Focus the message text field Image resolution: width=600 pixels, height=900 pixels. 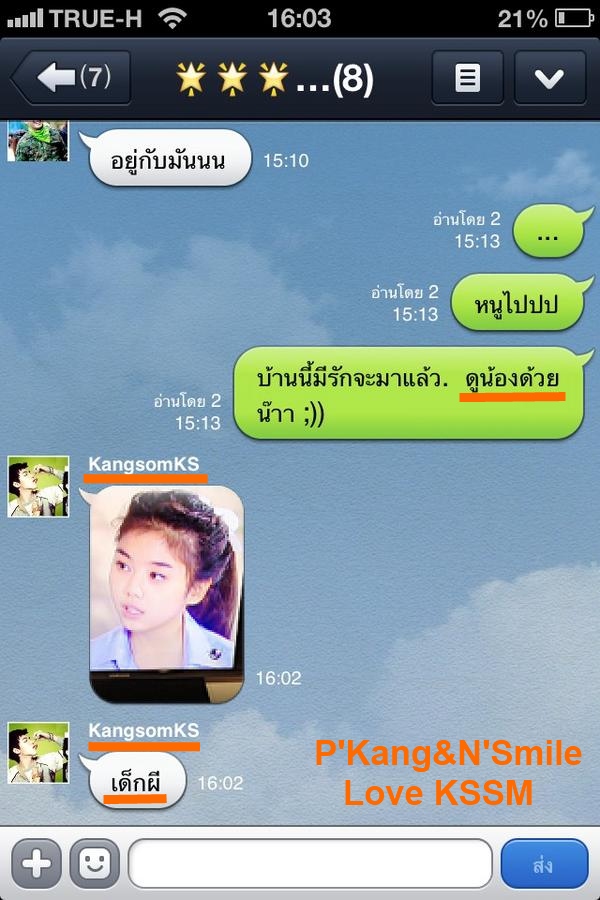point(310,864)
